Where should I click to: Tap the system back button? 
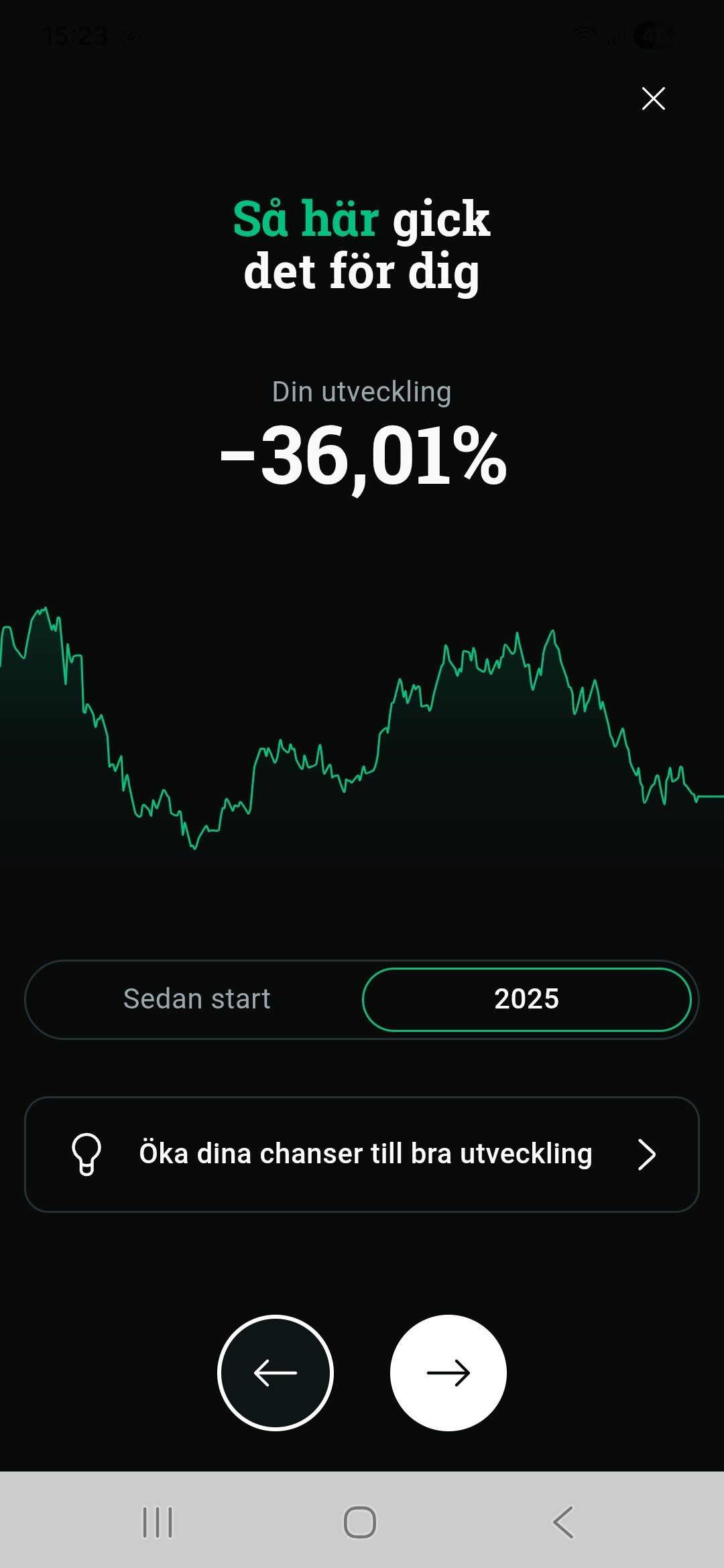click(563, 1522)
